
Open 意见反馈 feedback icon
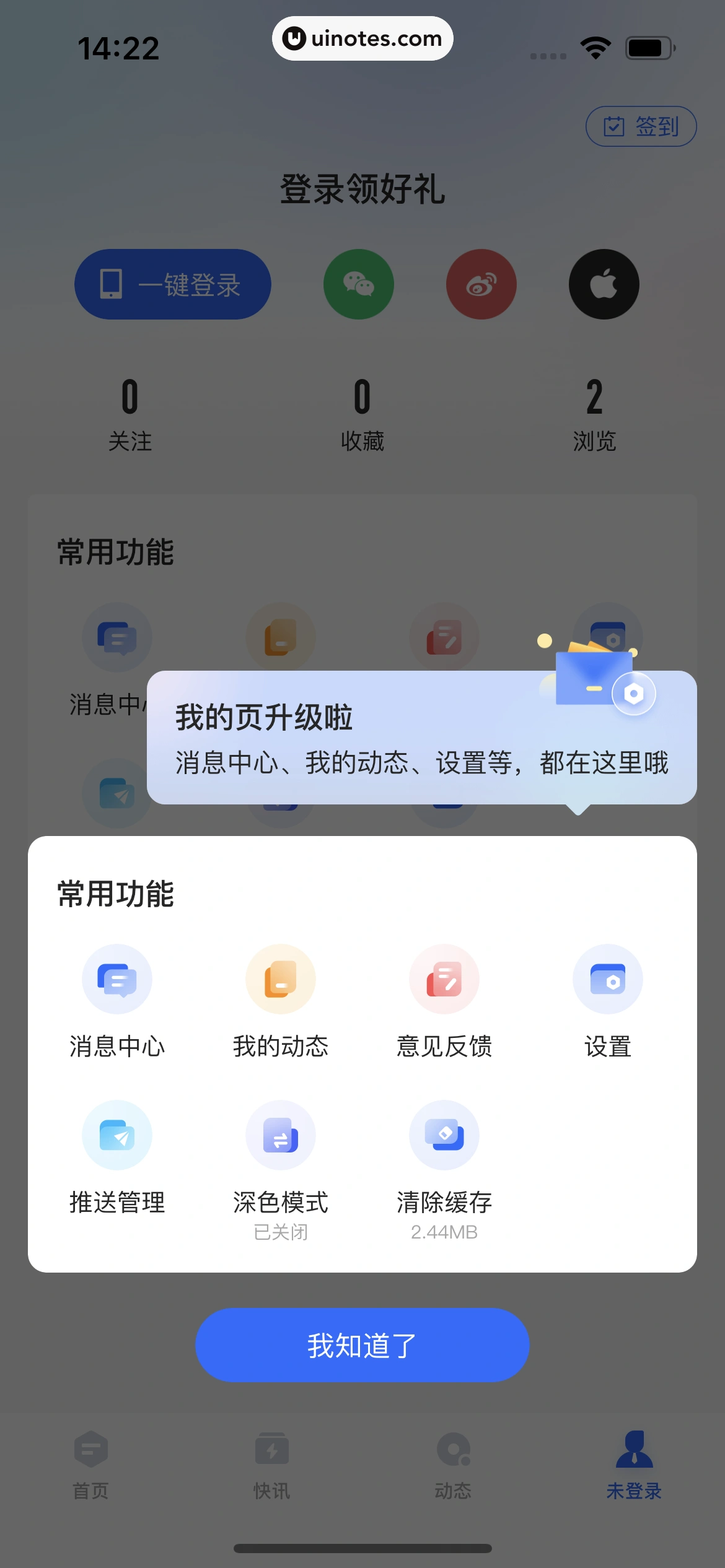(x=444, y=979)
